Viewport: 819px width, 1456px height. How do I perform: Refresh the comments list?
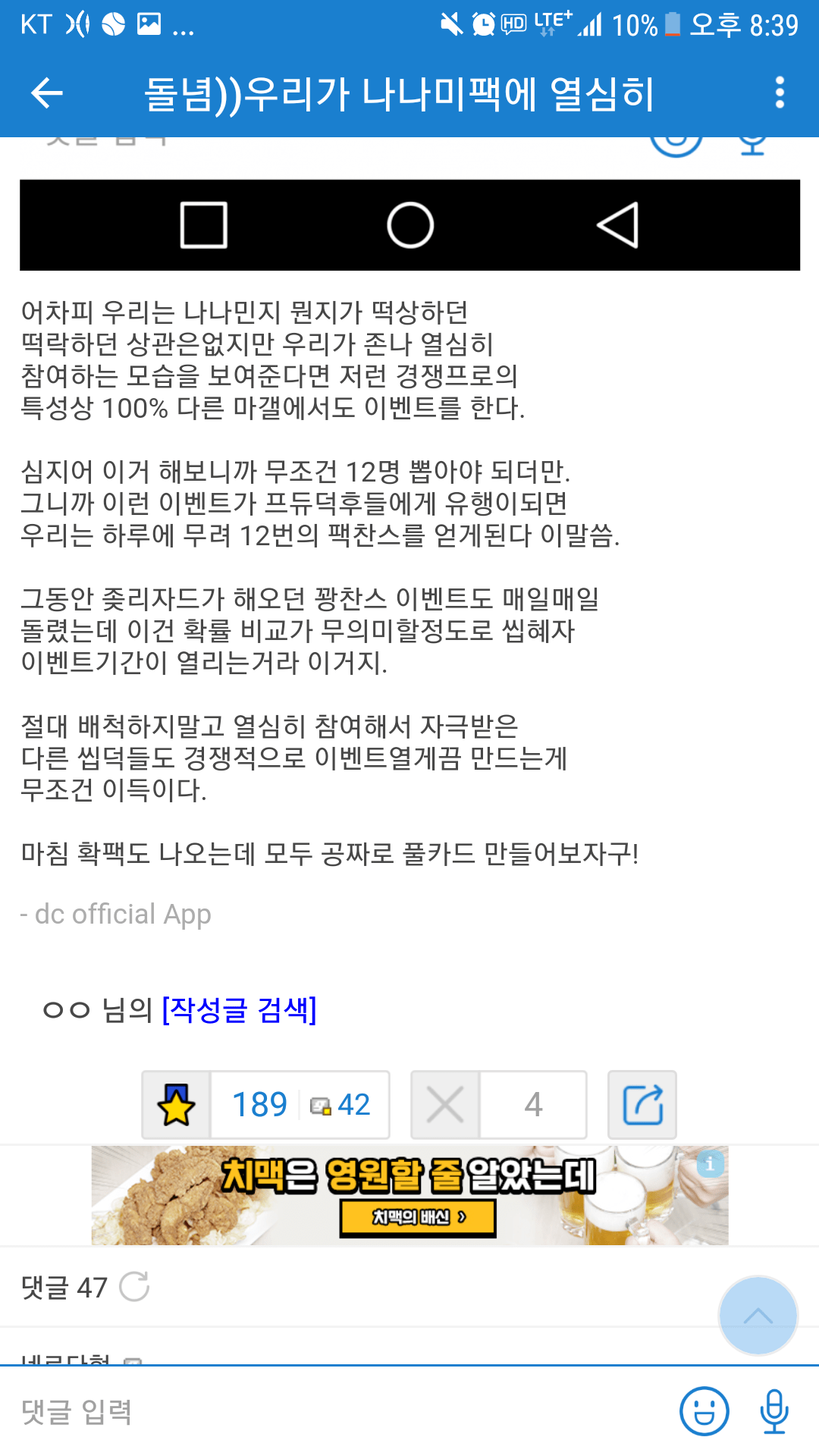pos(134,1286)
